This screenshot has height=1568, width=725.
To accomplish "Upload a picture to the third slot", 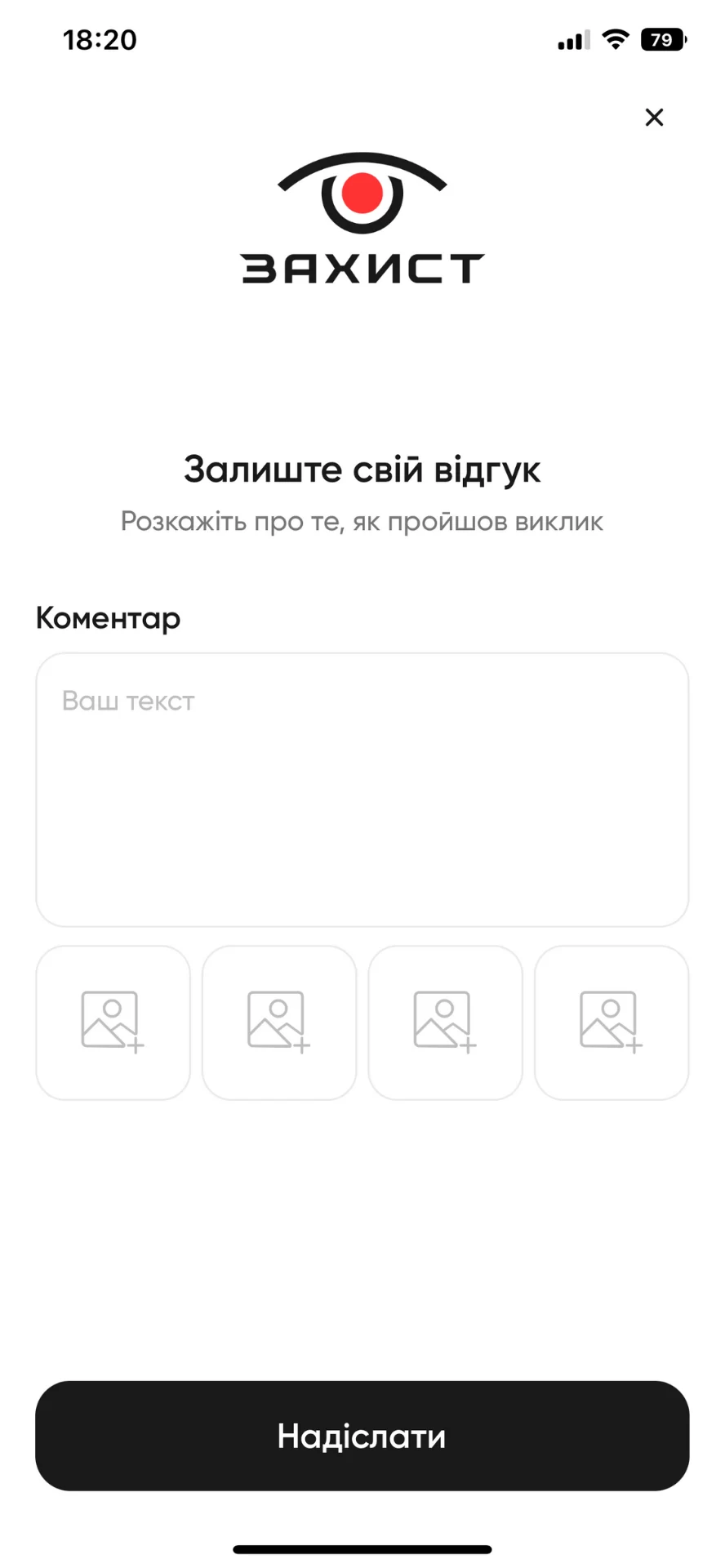I will click(x=445, y=1022).
